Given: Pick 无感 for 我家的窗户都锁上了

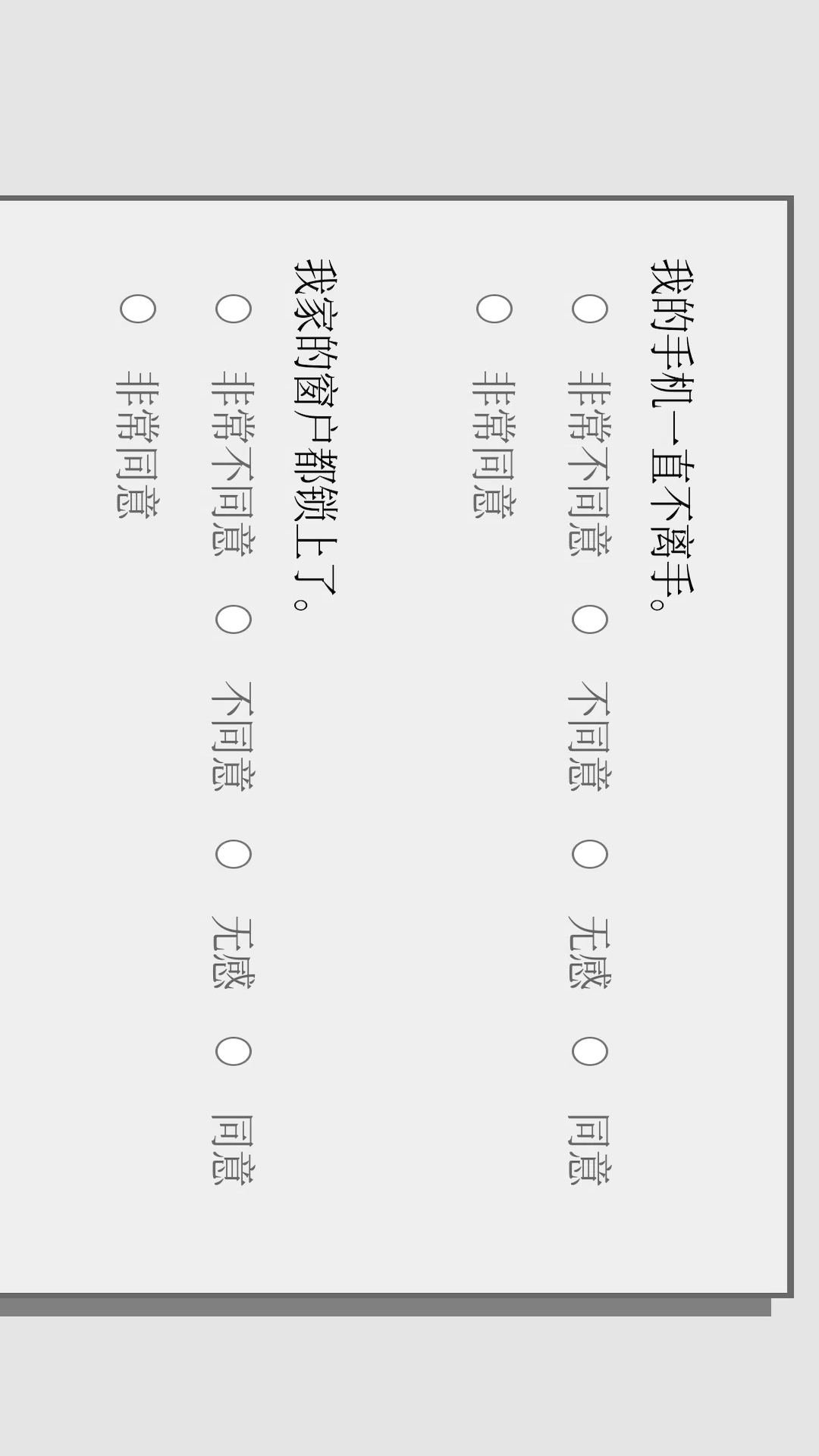Looking at the screenshot, I should 233,855.
